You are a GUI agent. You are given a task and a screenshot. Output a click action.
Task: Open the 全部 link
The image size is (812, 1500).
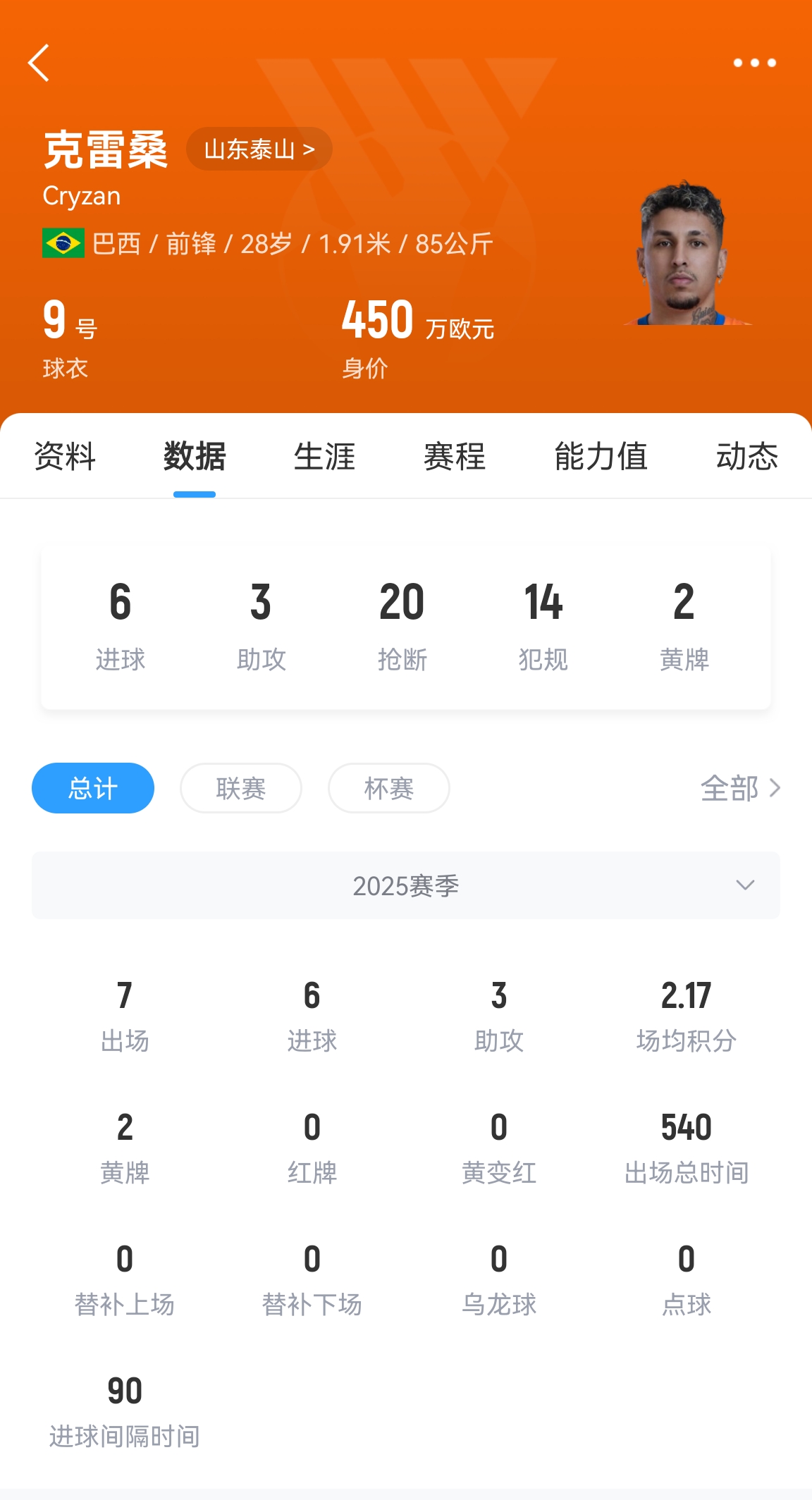pyautogui.click(x=739, y=788)
